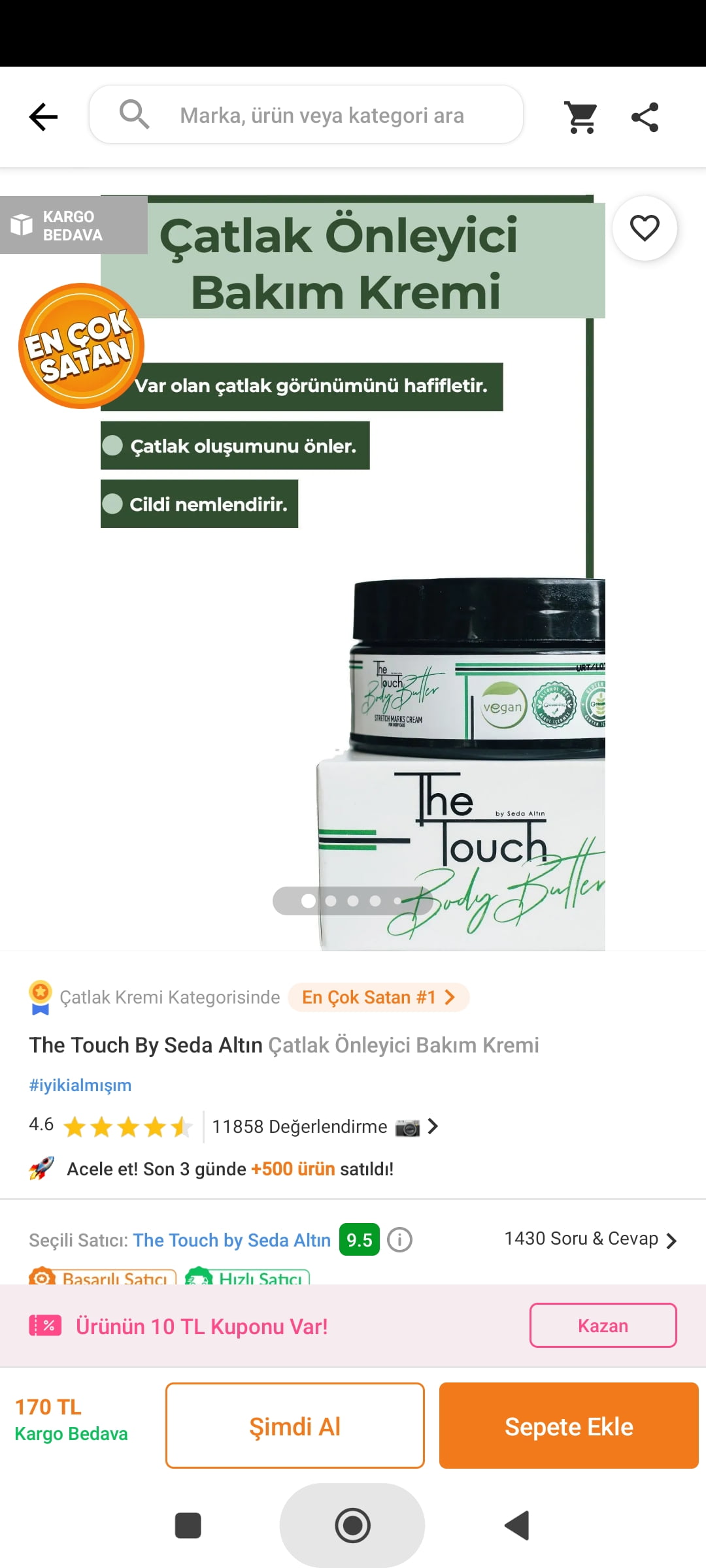Screen dimensions: 706x1568
Task: Buy now with Şimdi Al
Action: point(295,1426)
